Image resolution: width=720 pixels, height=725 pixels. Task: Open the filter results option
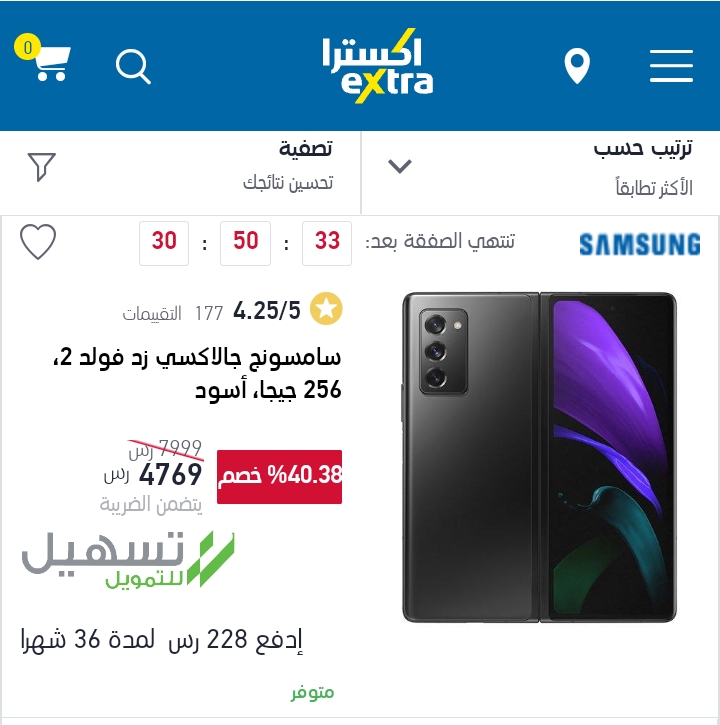click(x=180, y=166)
